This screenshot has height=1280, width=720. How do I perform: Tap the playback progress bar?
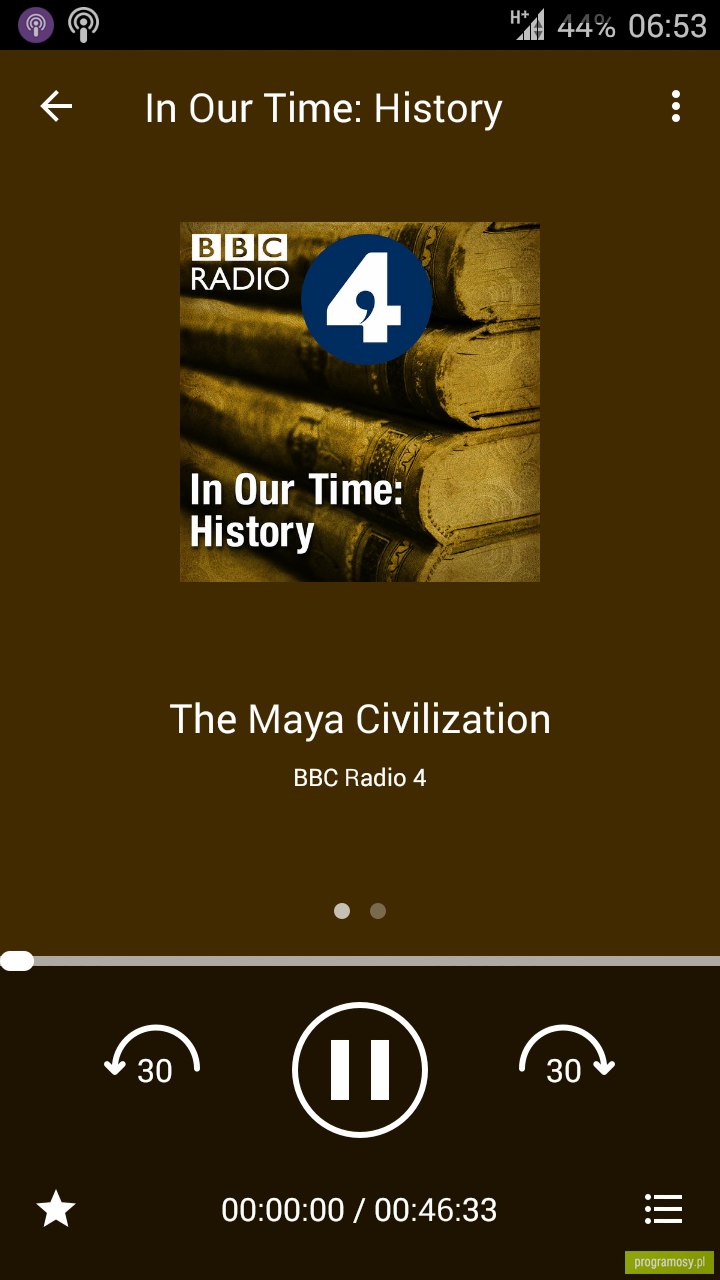[x=360, y=961]
